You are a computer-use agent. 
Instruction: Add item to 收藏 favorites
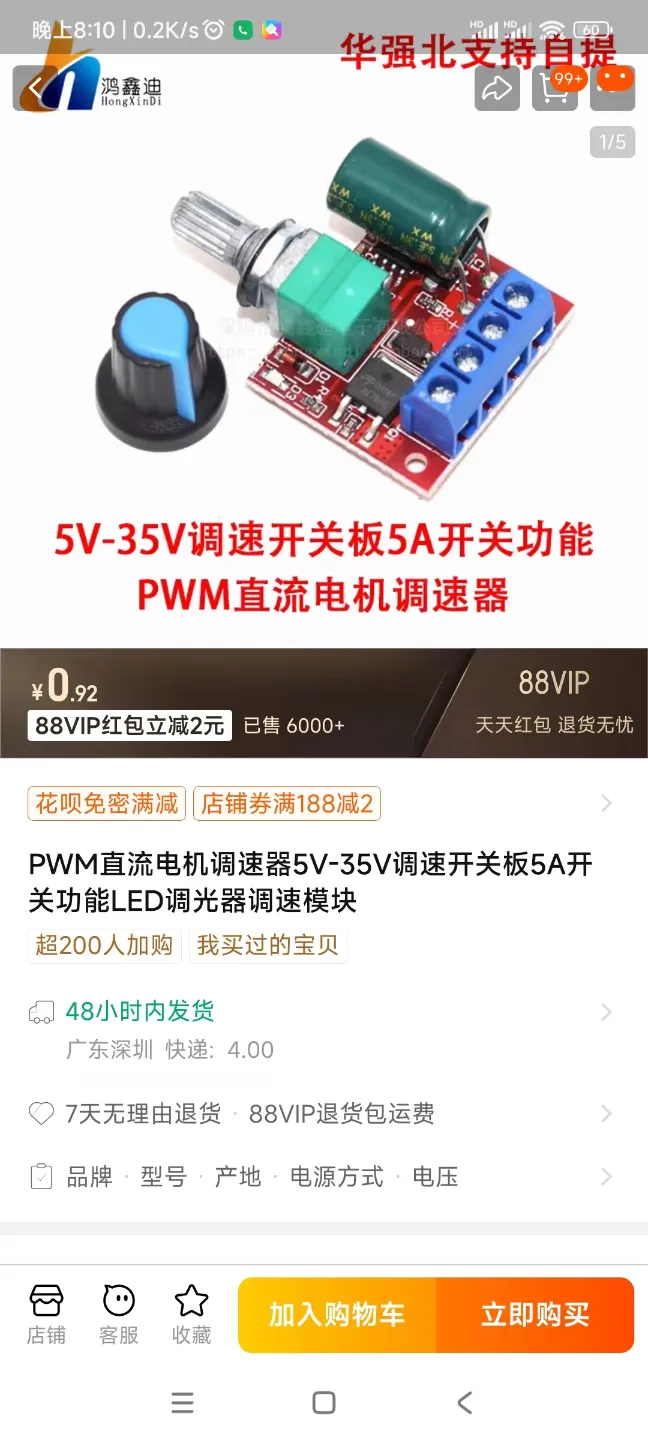[191, 1314]
